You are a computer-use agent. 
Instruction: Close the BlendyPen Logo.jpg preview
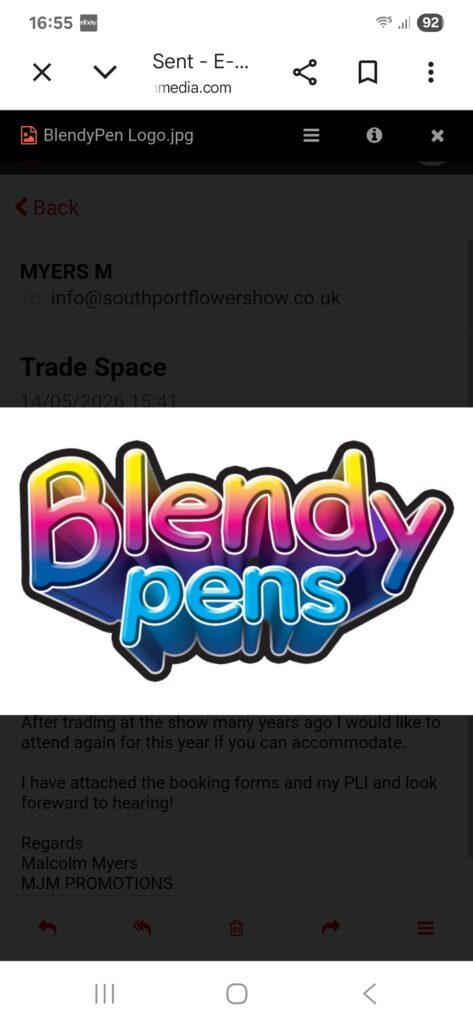(438, 135)
